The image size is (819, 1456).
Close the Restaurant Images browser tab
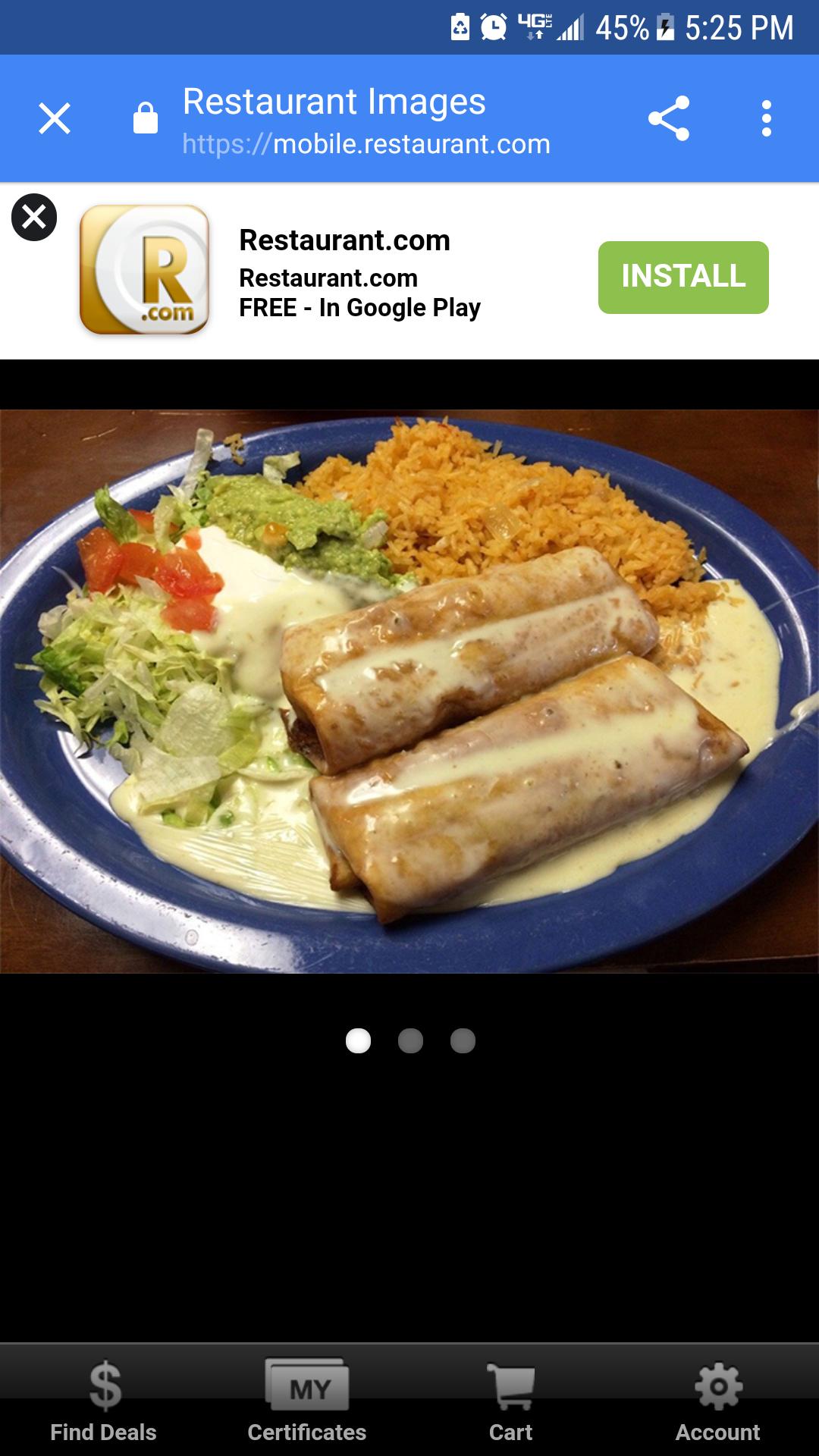55,118
